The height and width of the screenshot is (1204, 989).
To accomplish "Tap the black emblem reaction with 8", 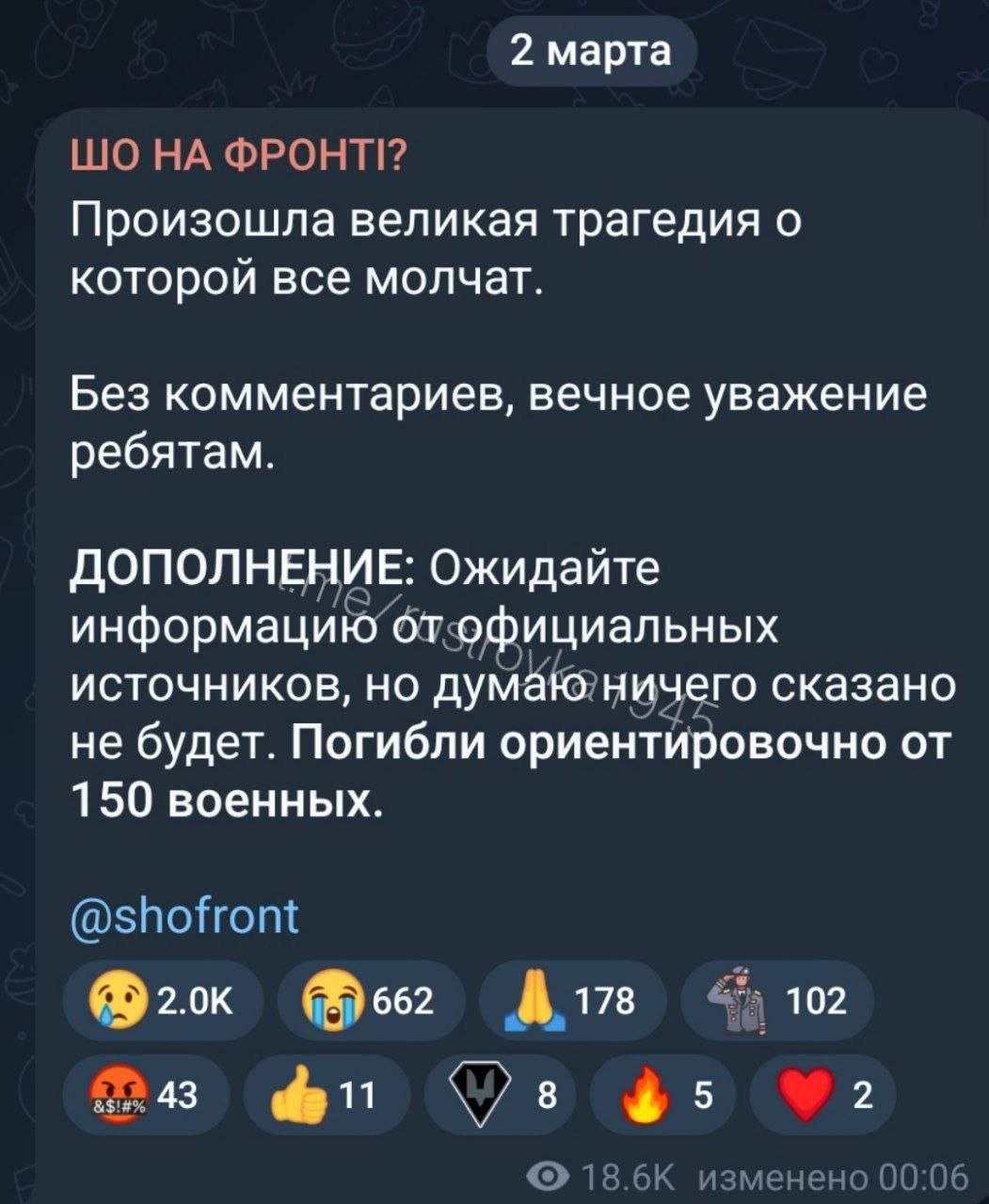I will (x=506, y=1094).
